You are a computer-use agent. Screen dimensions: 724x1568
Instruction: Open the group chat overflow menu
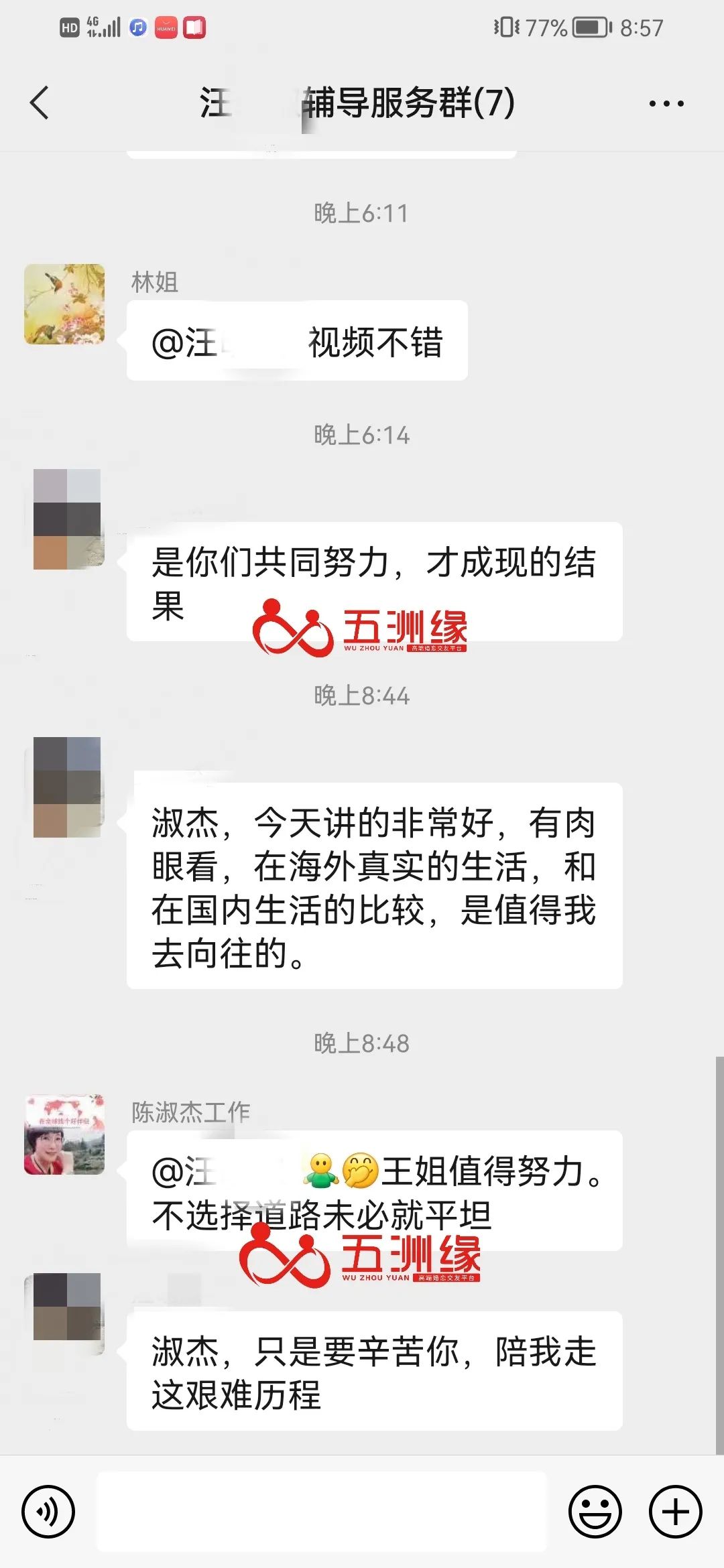[666, 104]
